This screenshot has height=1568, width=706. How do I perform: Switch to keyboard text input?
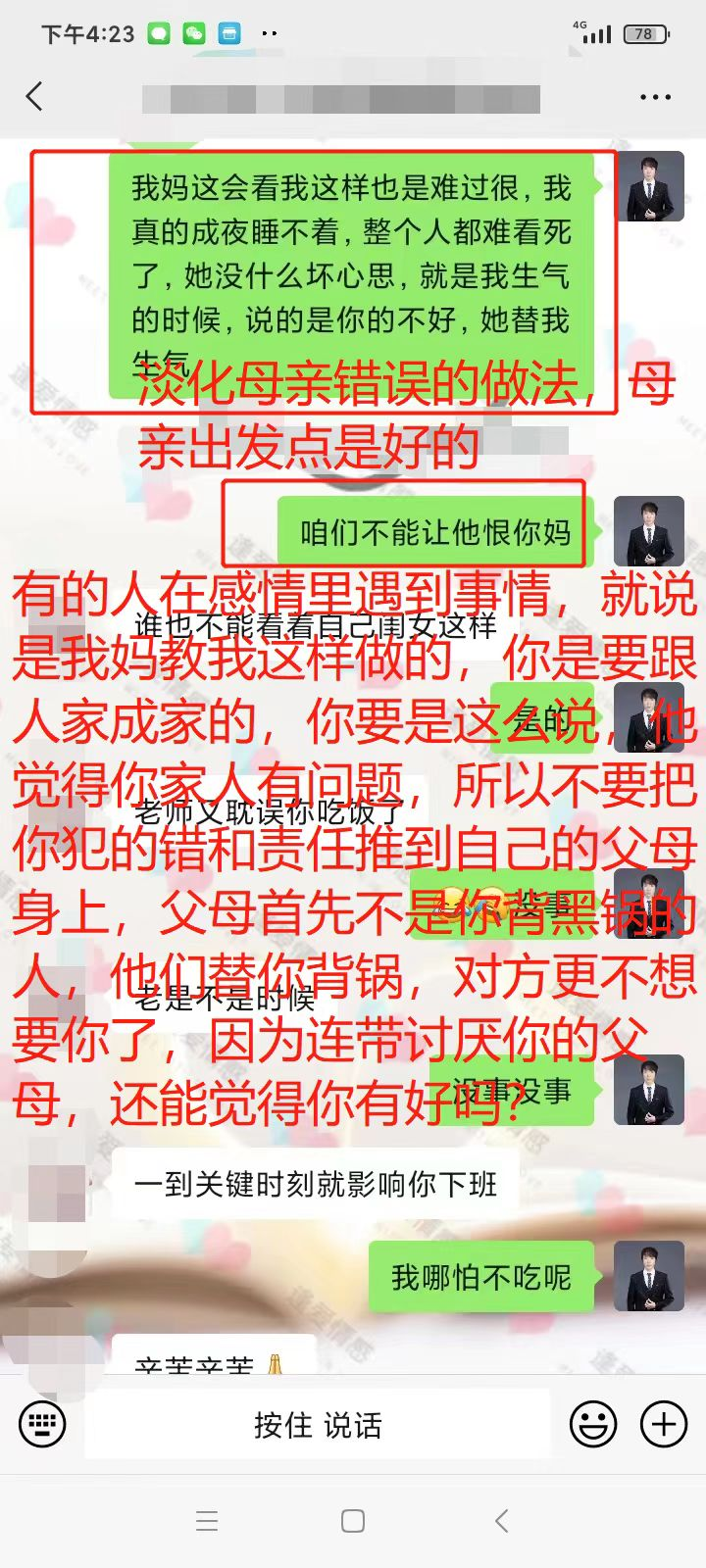(x=42, y=1424)
